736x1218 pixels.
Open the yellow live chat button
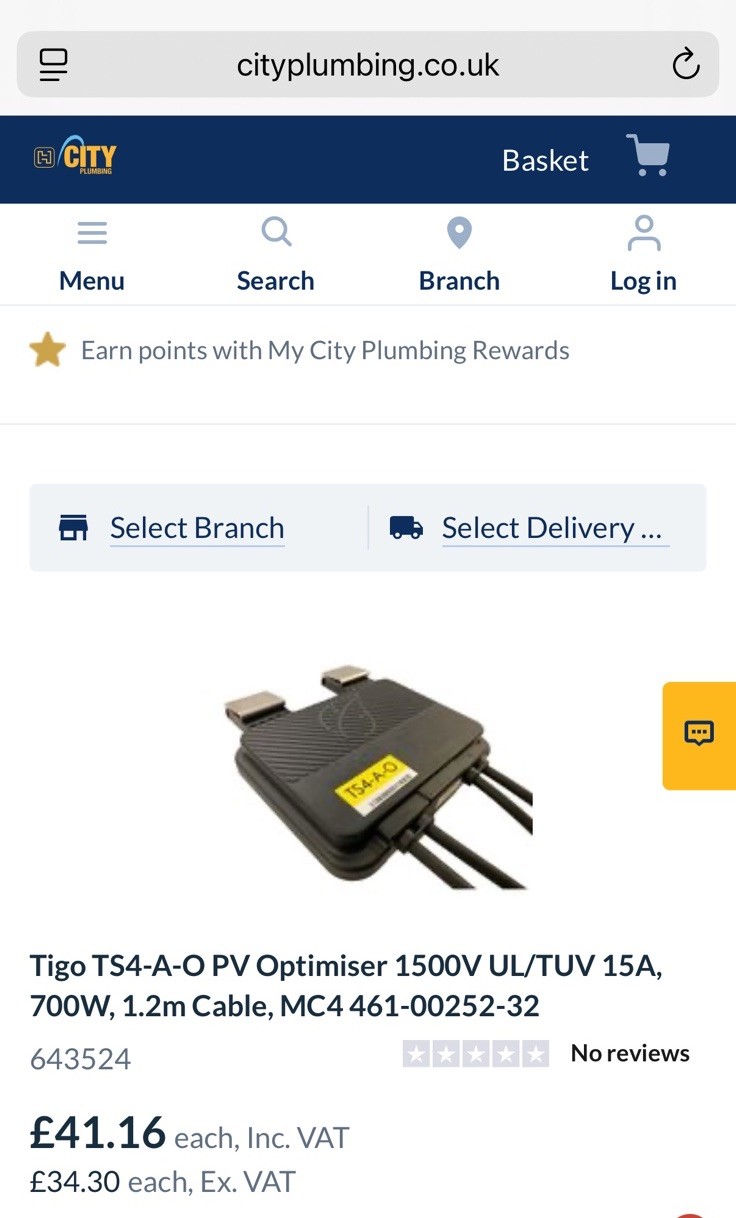click(x=699, y=735)
